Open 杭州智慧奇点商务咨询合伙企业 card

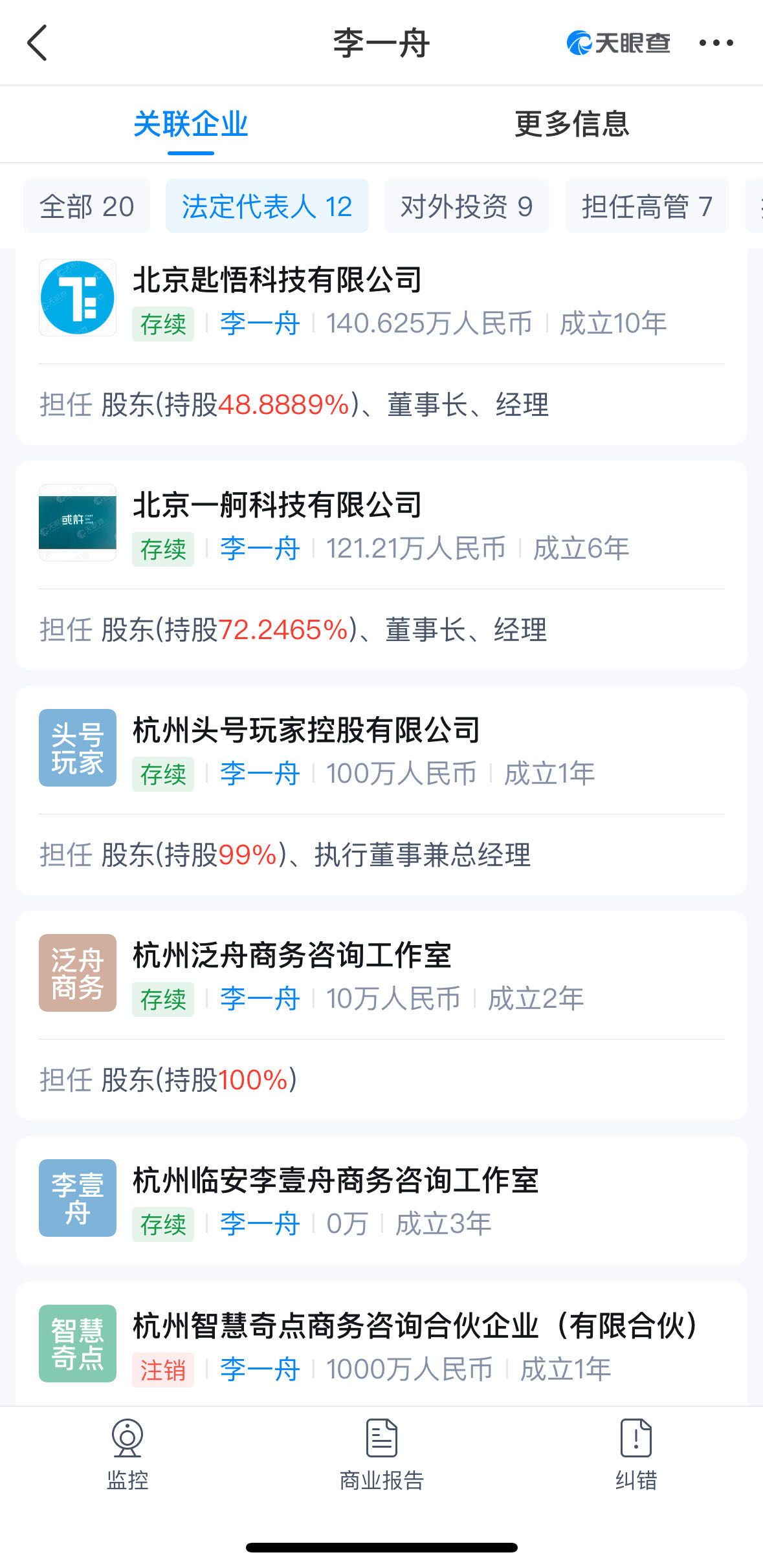point(414,1326)
